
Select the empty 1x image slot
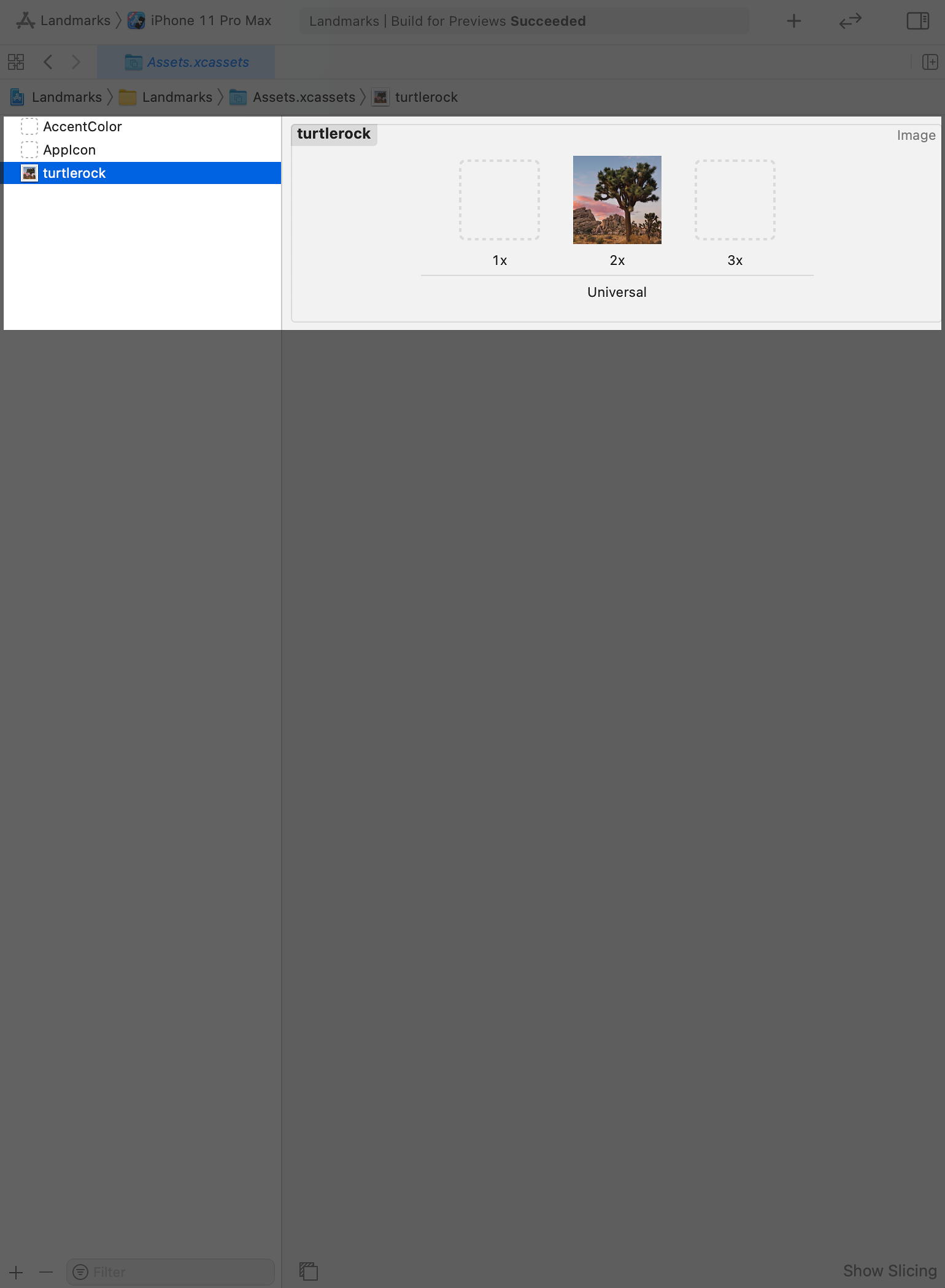click(x=499, y=200)
